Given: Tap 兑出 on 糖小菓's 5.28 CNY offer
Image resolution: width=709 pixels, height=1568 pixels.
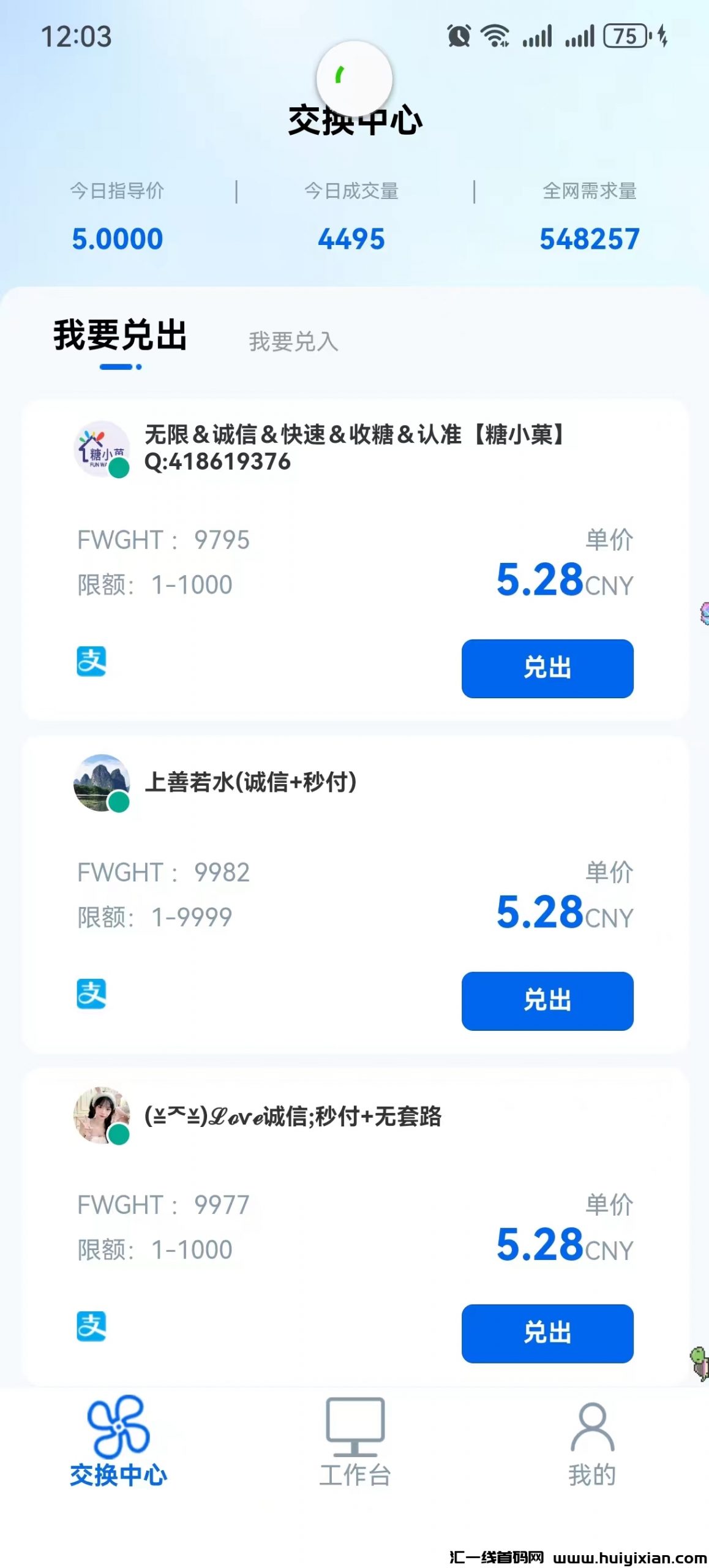Looking at the screenshot, I should pyautogui.click(x=547, y=669).
